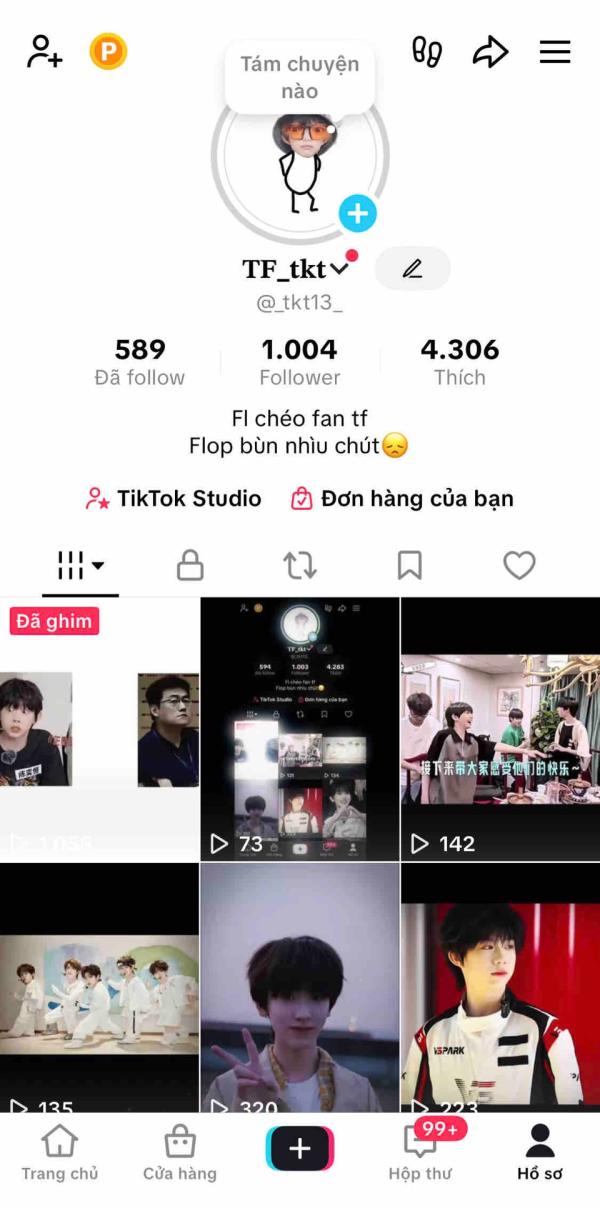The width and height of the screenshot is (600, 1208).
Task: Switch to the saved bookmarks tab
Action: click(x=409, y=566)
